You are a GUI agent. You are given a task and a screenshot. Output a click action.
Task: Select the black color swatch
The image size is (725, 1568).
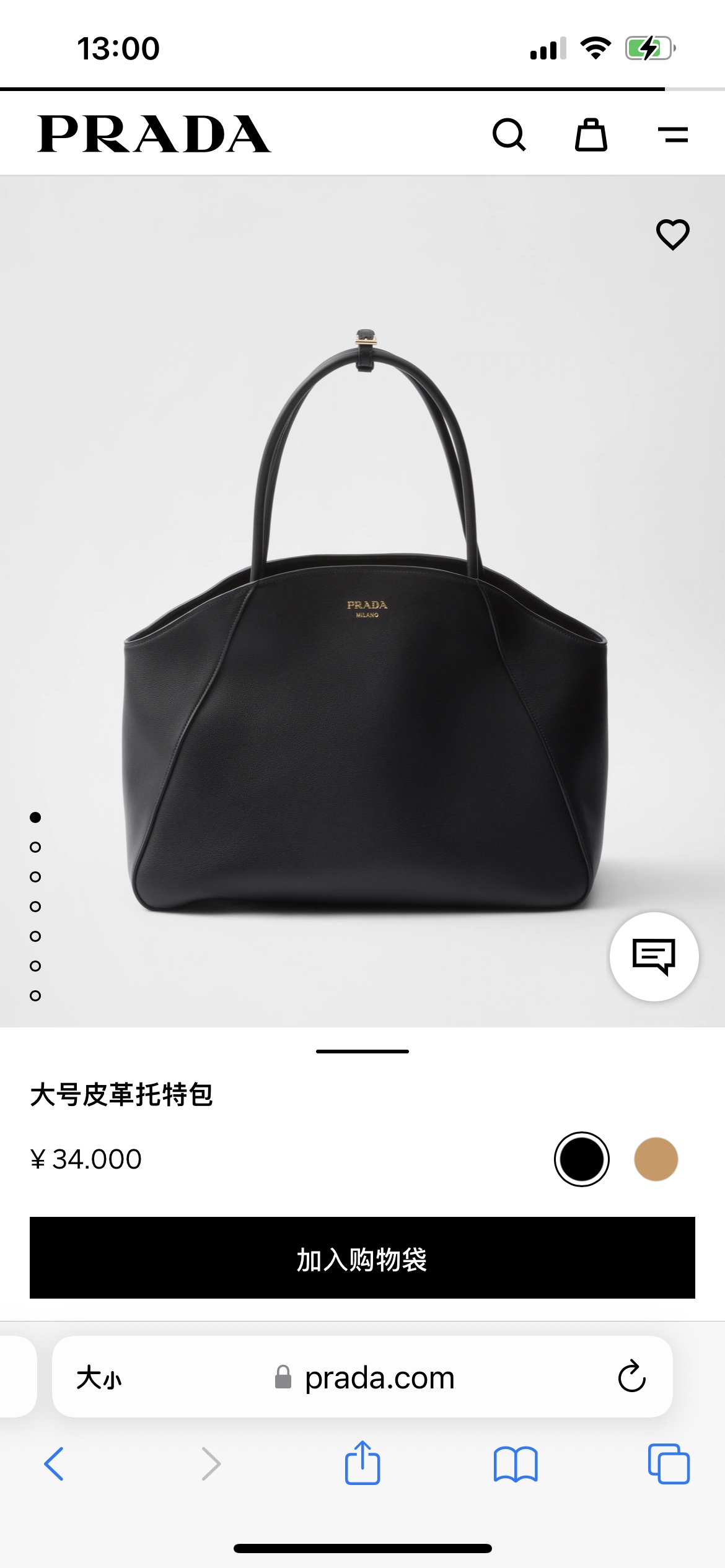coord(581,1159)
